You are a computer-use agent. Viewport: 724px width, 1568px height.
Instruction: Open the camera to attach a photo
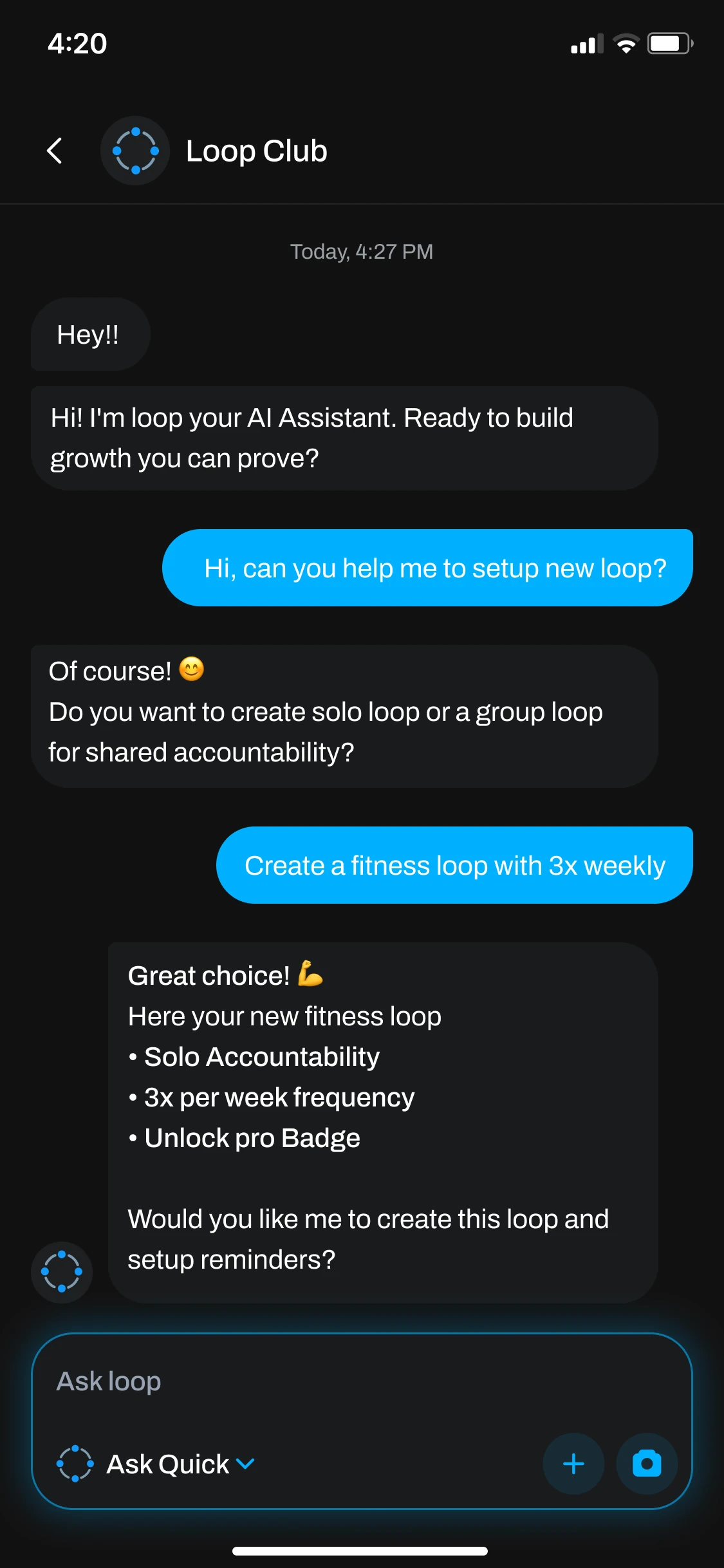647,1464
